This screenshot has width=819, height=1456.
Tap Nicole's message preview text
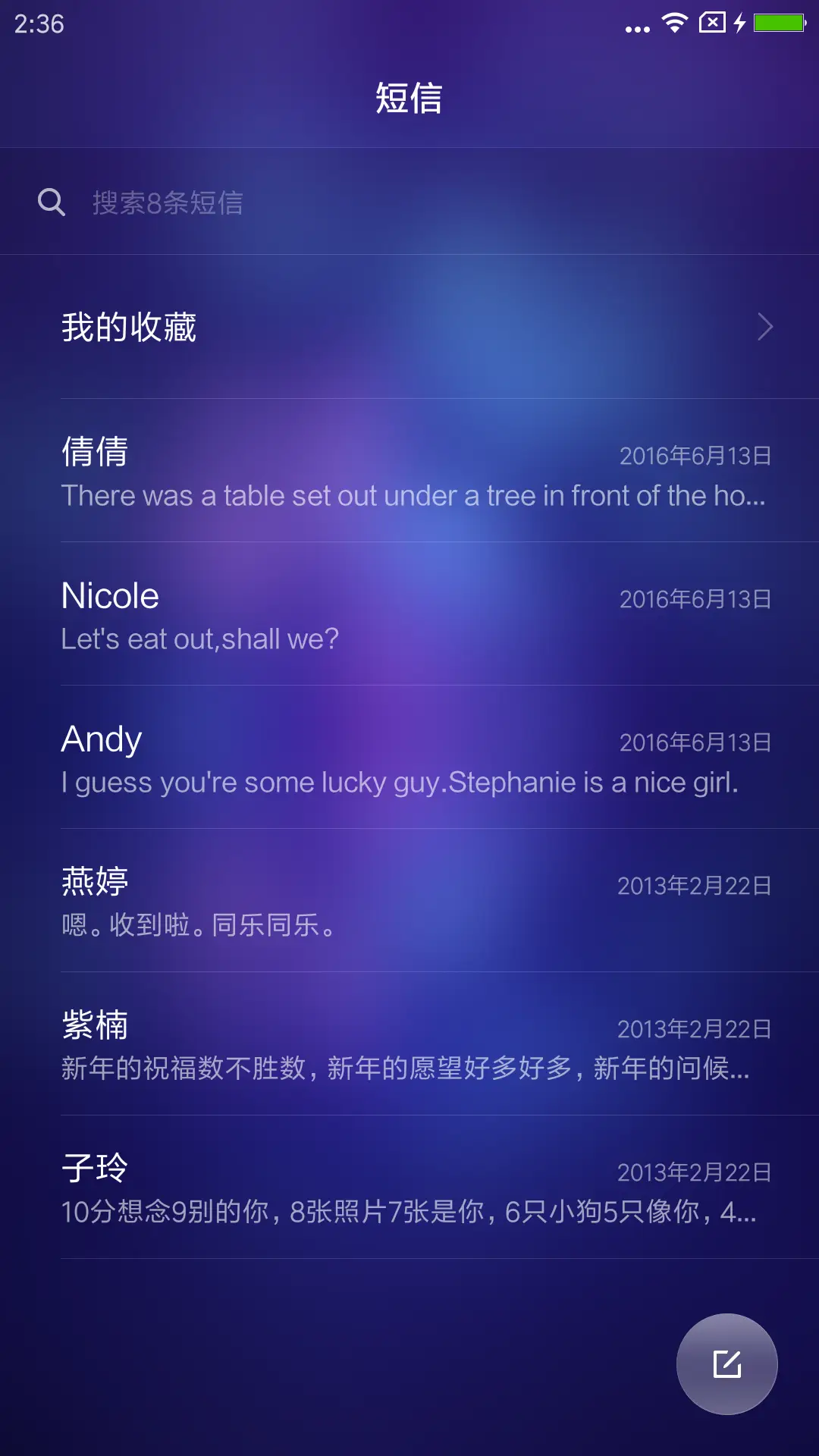point(199,639)
